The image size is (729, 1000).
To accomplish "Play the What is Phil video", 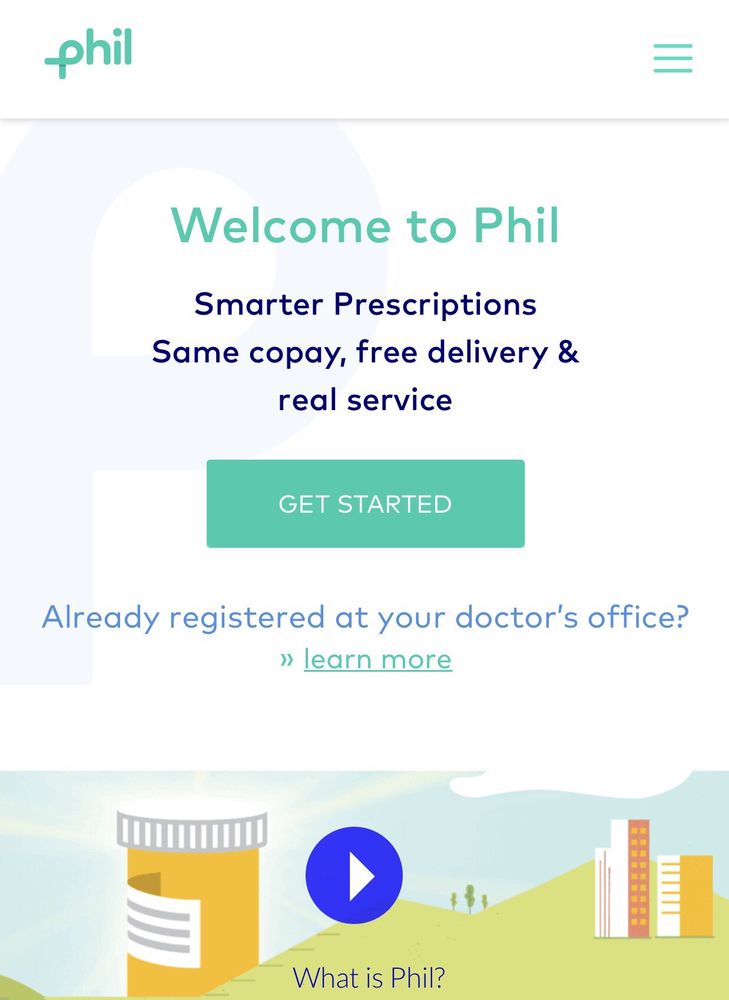I will tap(354, 876).
